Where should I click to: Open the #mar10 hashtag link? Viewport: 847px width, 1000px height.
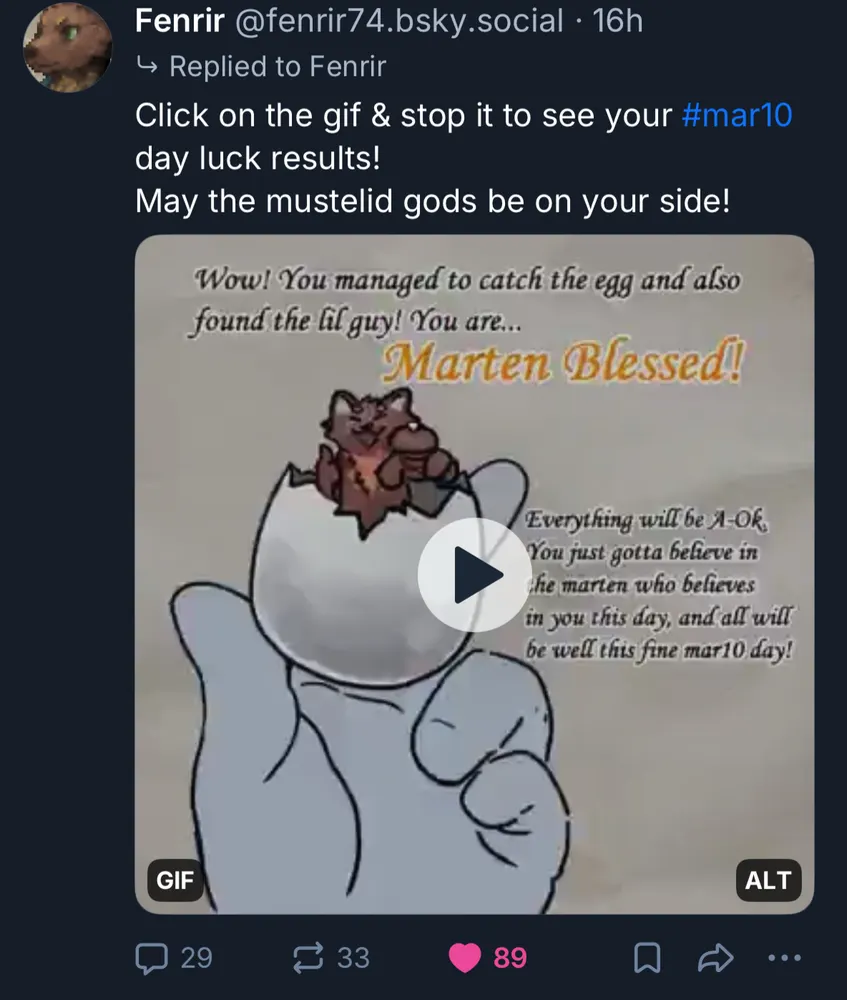tap(736, 115)
